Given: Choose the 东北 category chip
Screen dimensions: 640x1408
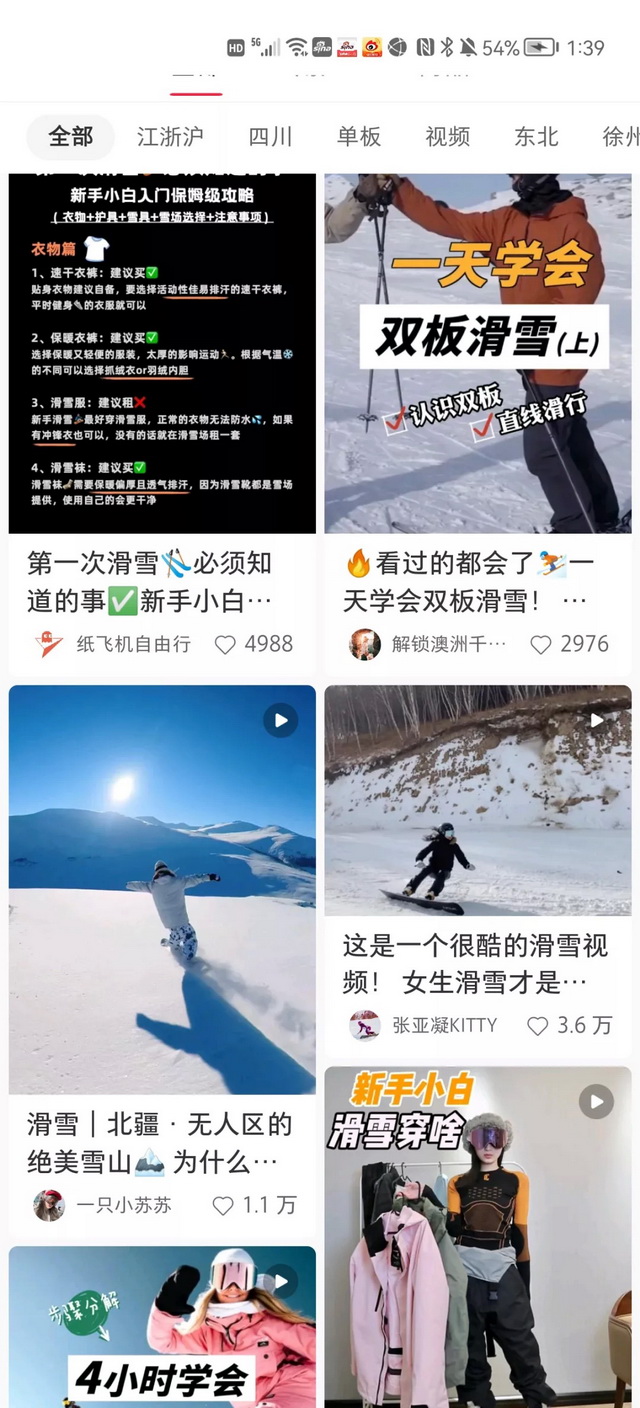Looking at the screenshot, I should [x=536, y=137].
